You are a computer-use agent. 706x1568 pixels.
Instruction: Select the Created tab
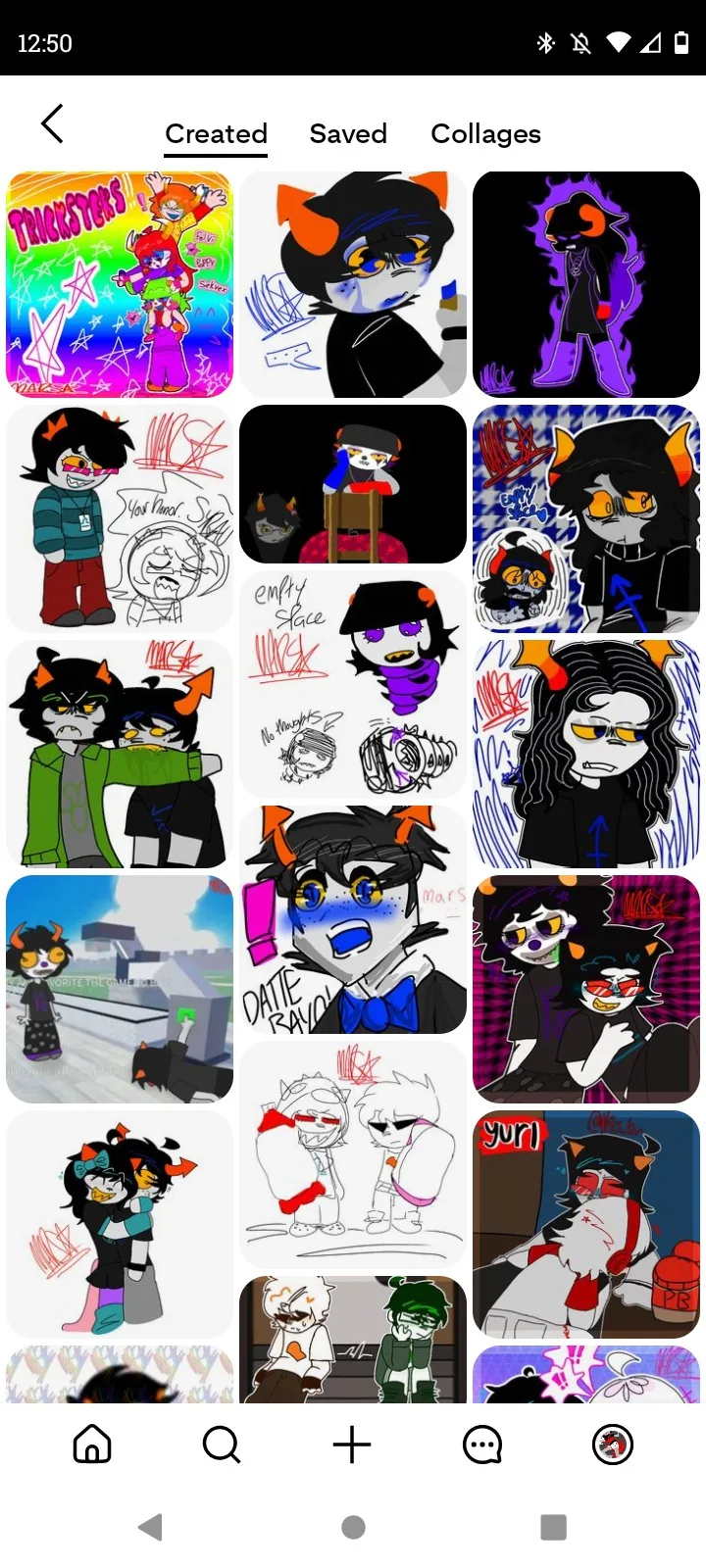(216, 133)
